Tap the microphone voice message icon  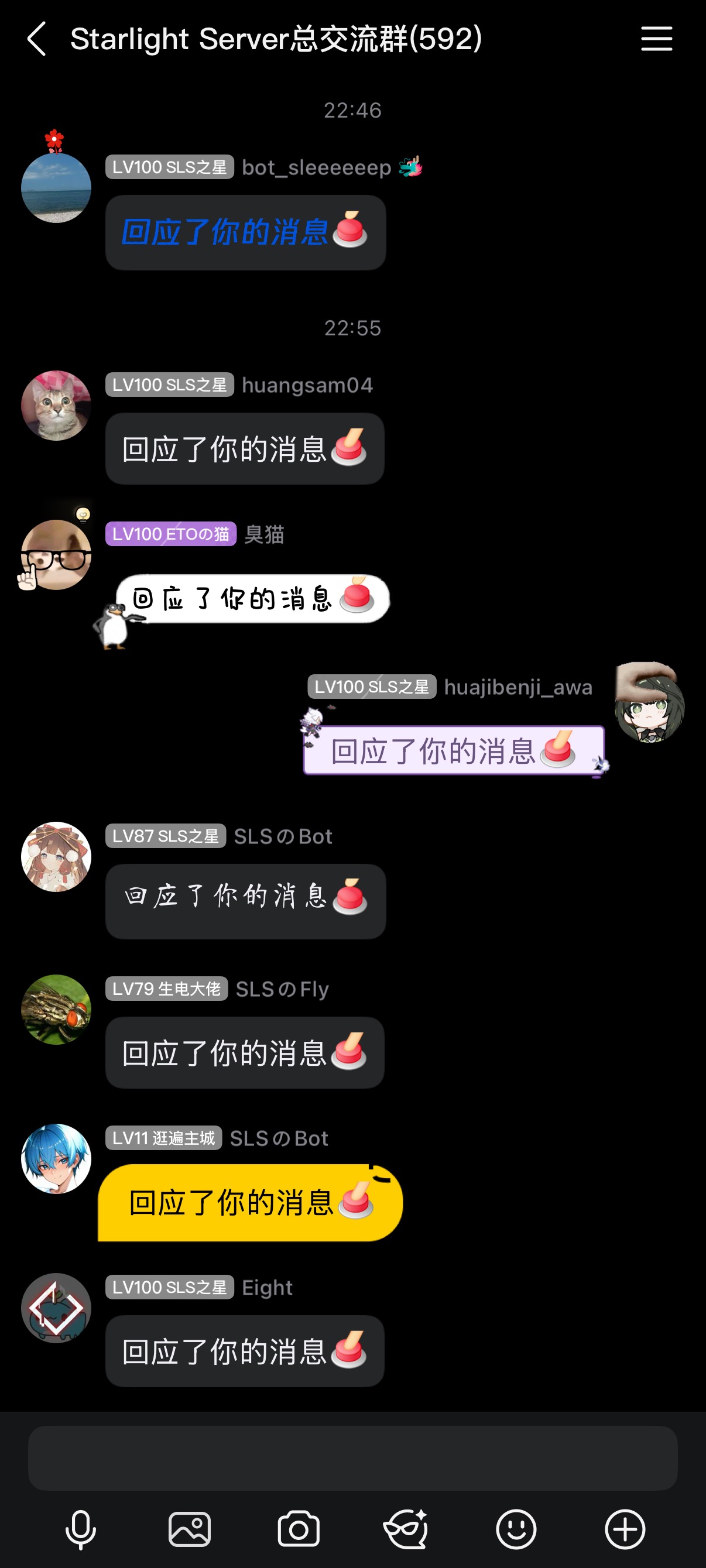pyautogui.click(x=80, y=1529)
